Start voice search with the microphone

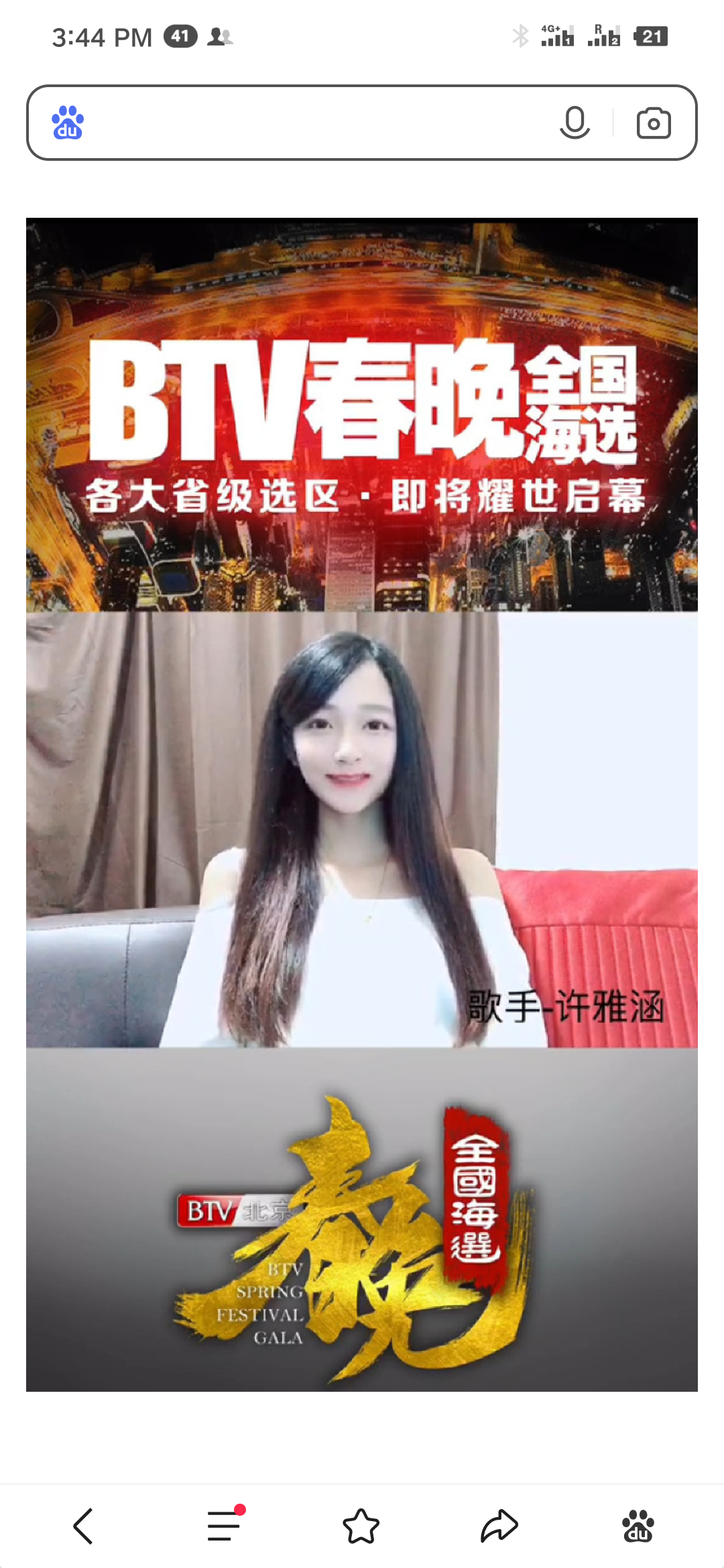(575, 123)
